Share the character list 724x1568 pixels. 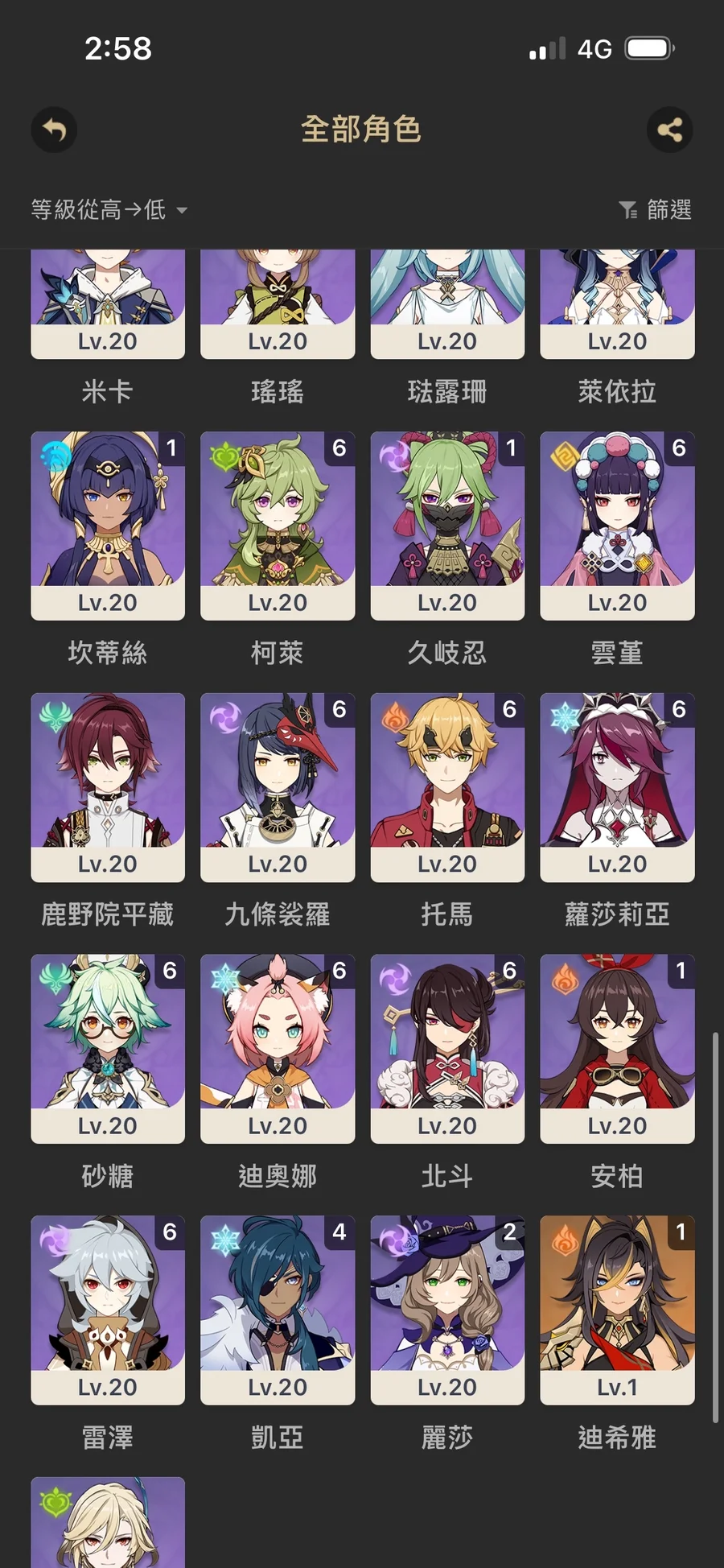(669, 130)
